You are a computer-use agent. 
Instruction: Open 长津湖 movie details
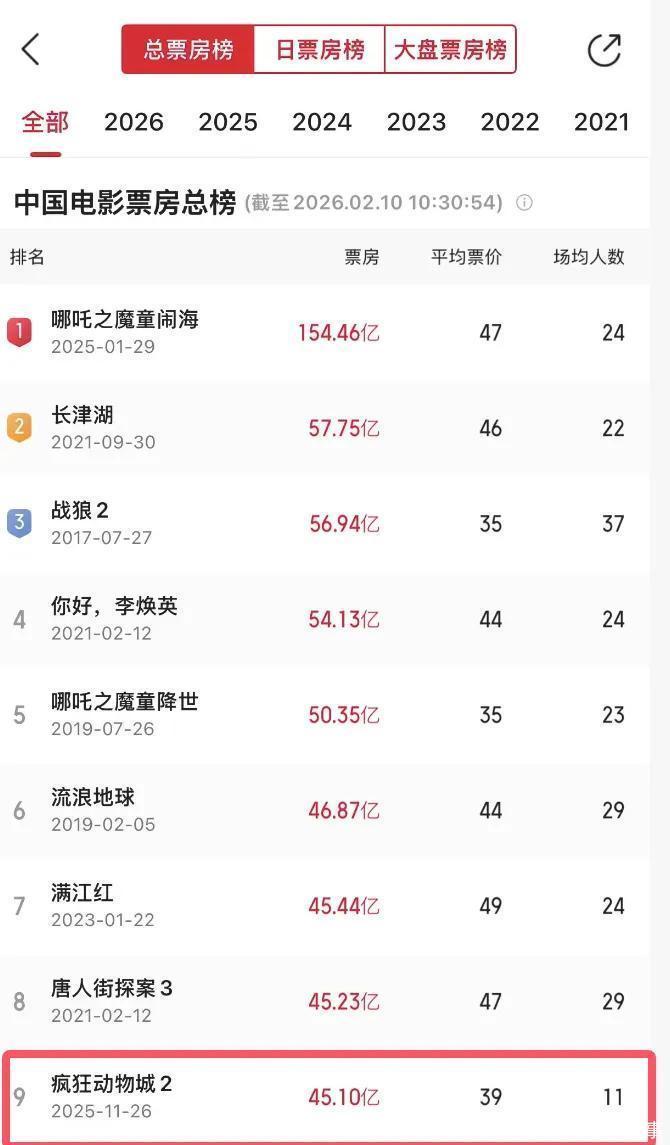click(x=83, y=415)
